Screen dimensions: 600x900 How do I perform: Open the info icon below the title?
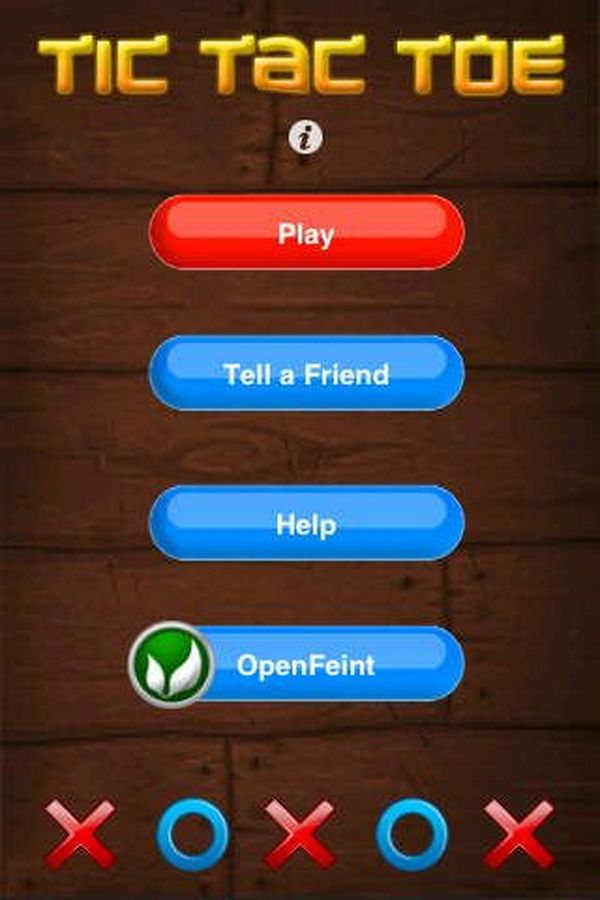click(306, 137)
